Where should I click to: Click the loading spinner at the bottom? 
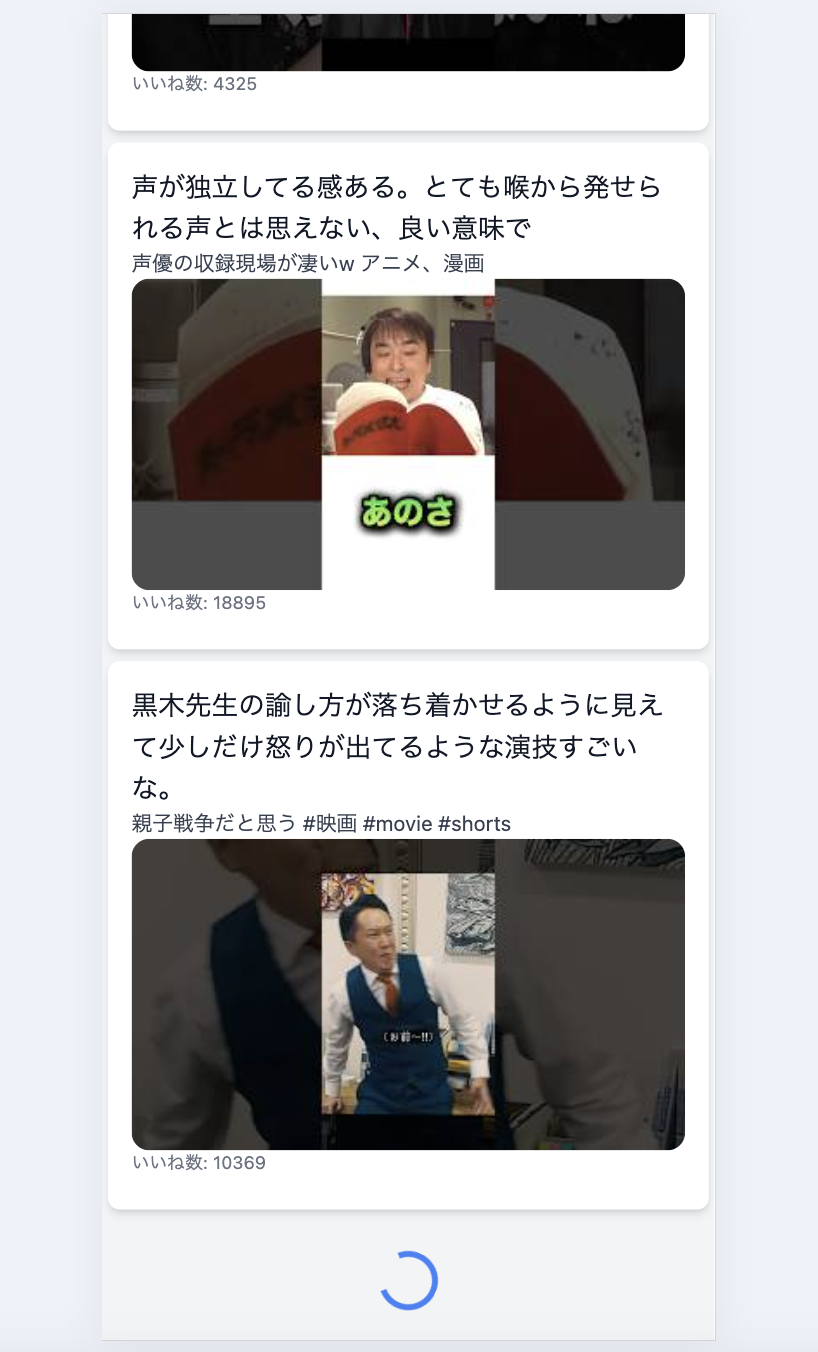[408, 1279]
